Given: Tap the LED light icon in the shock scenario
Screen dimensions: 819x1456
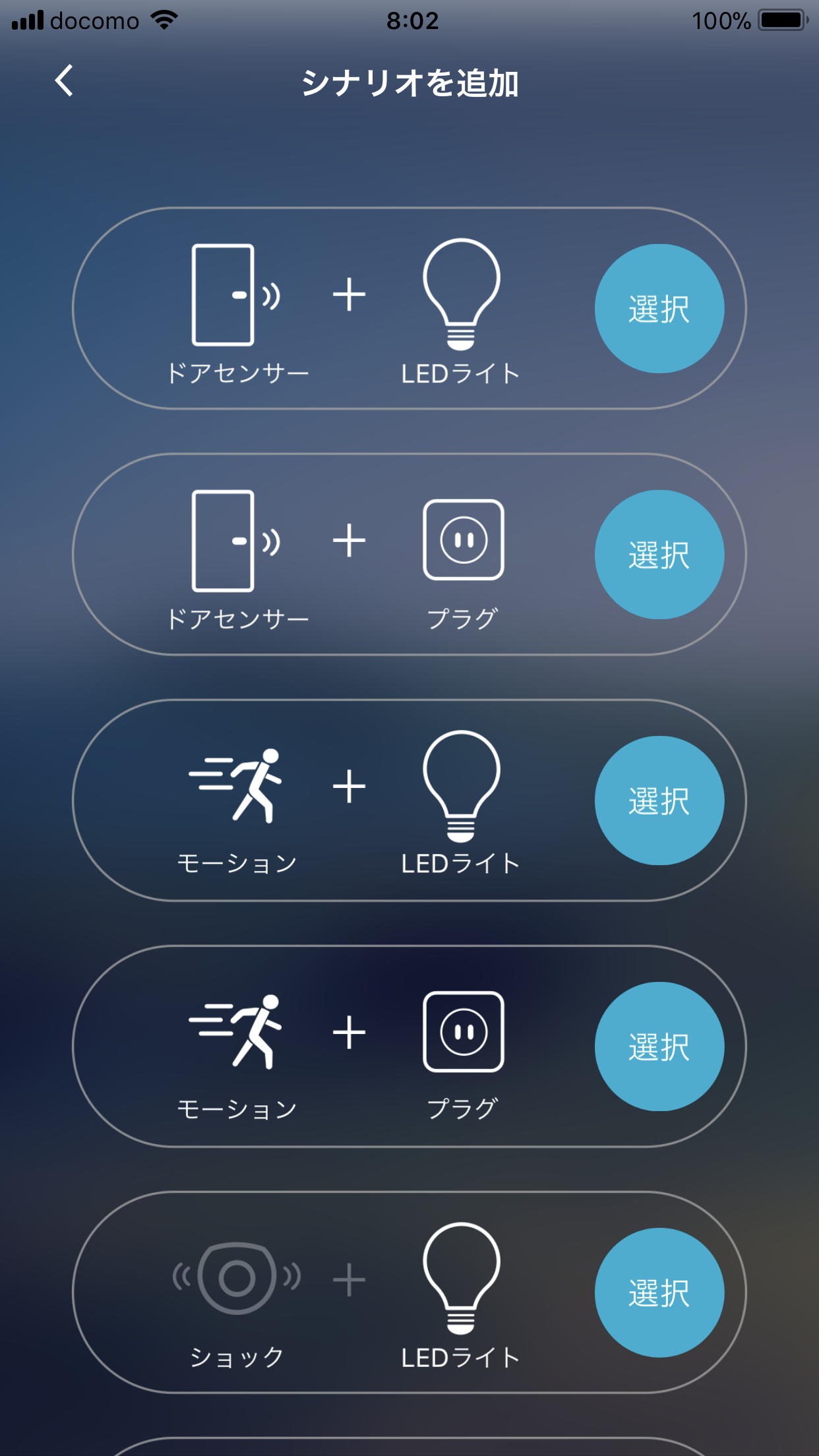Looking at the screenshot, I should click(x=462, y=1278).
